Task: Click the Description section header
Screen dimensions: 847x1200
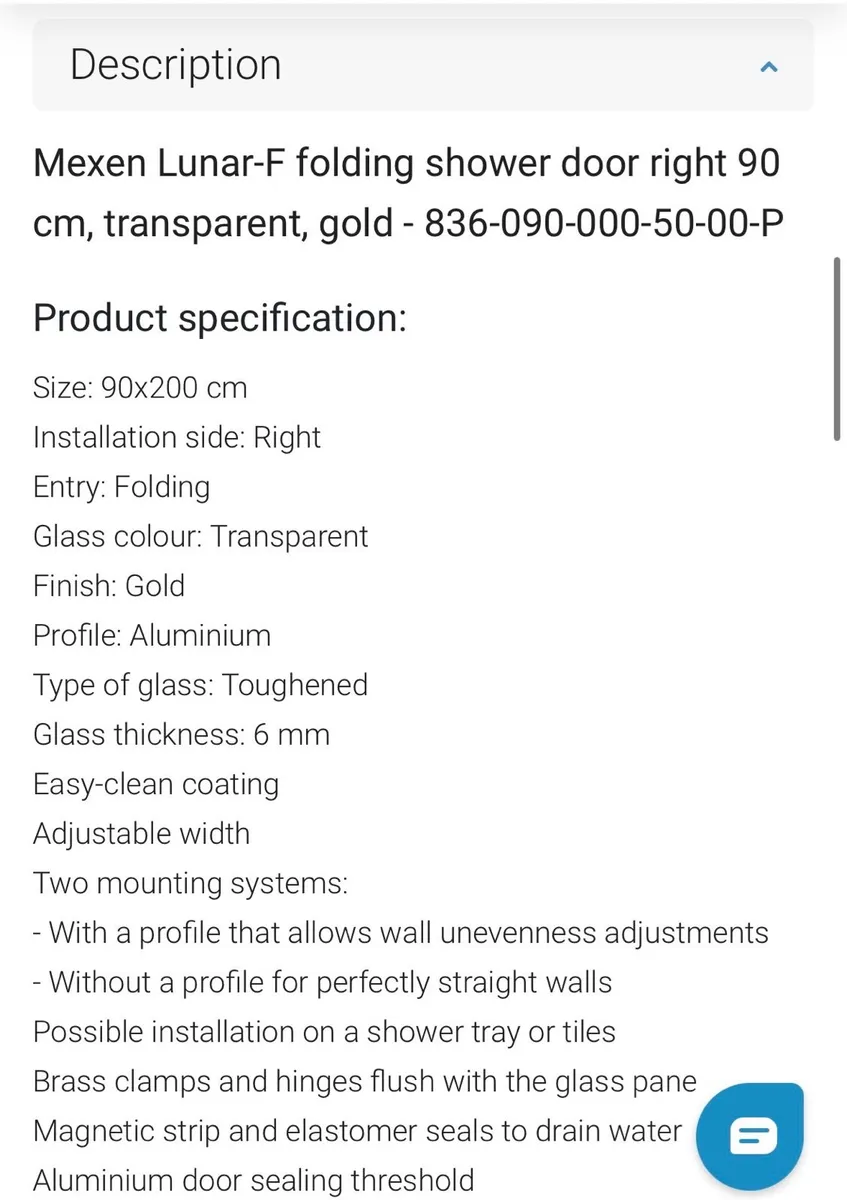Action: 175,64
